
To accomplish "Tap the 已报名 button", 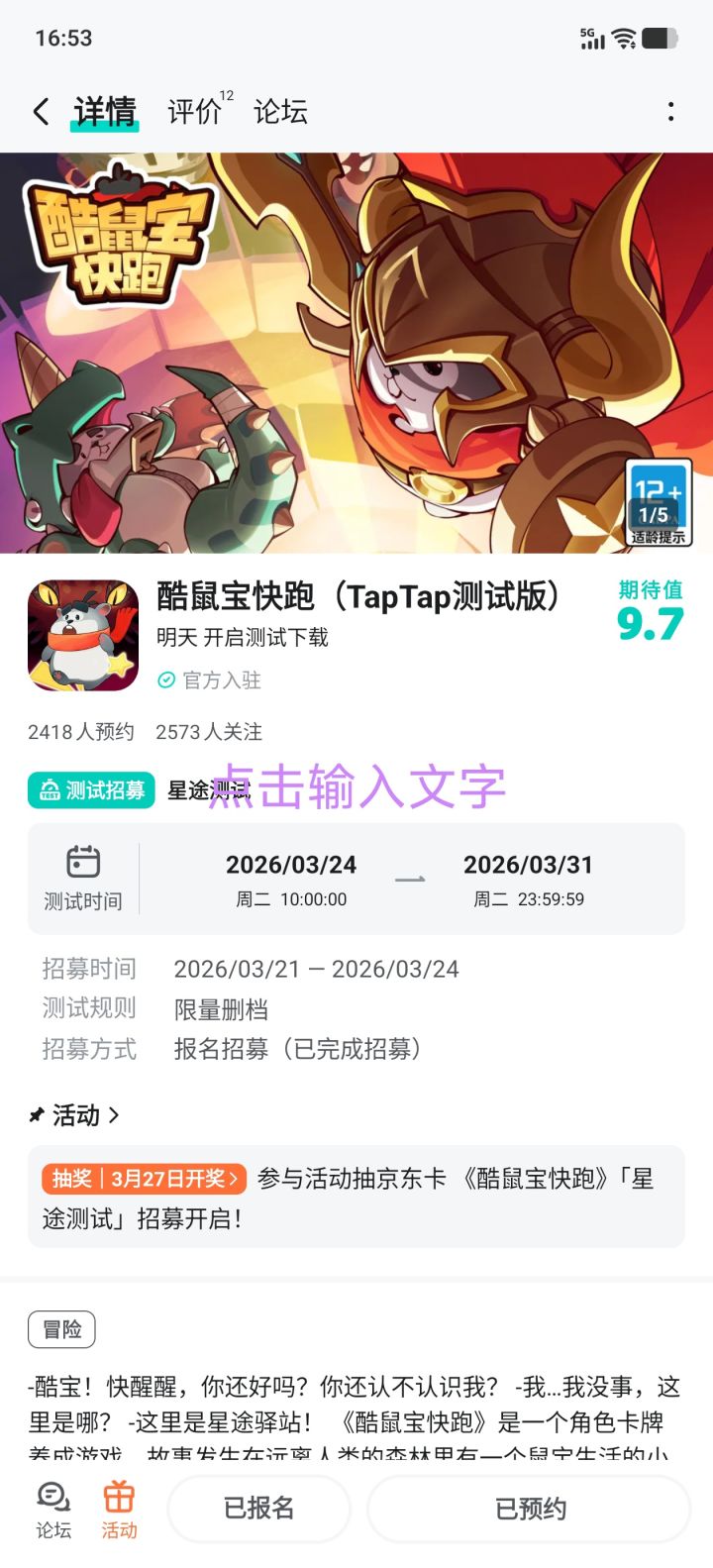I will [x=258, y=1507].
